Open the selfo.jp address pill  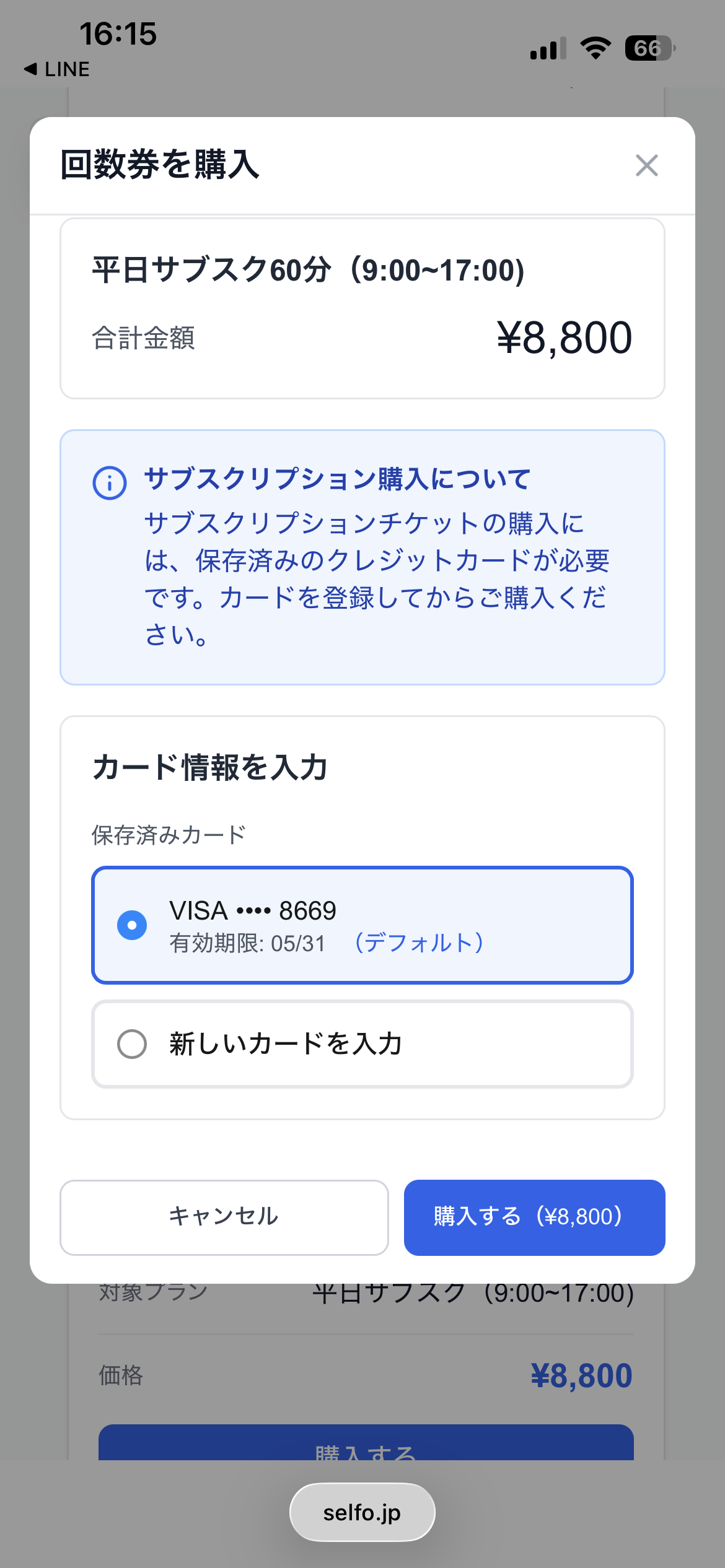(x=362, y=1512)
